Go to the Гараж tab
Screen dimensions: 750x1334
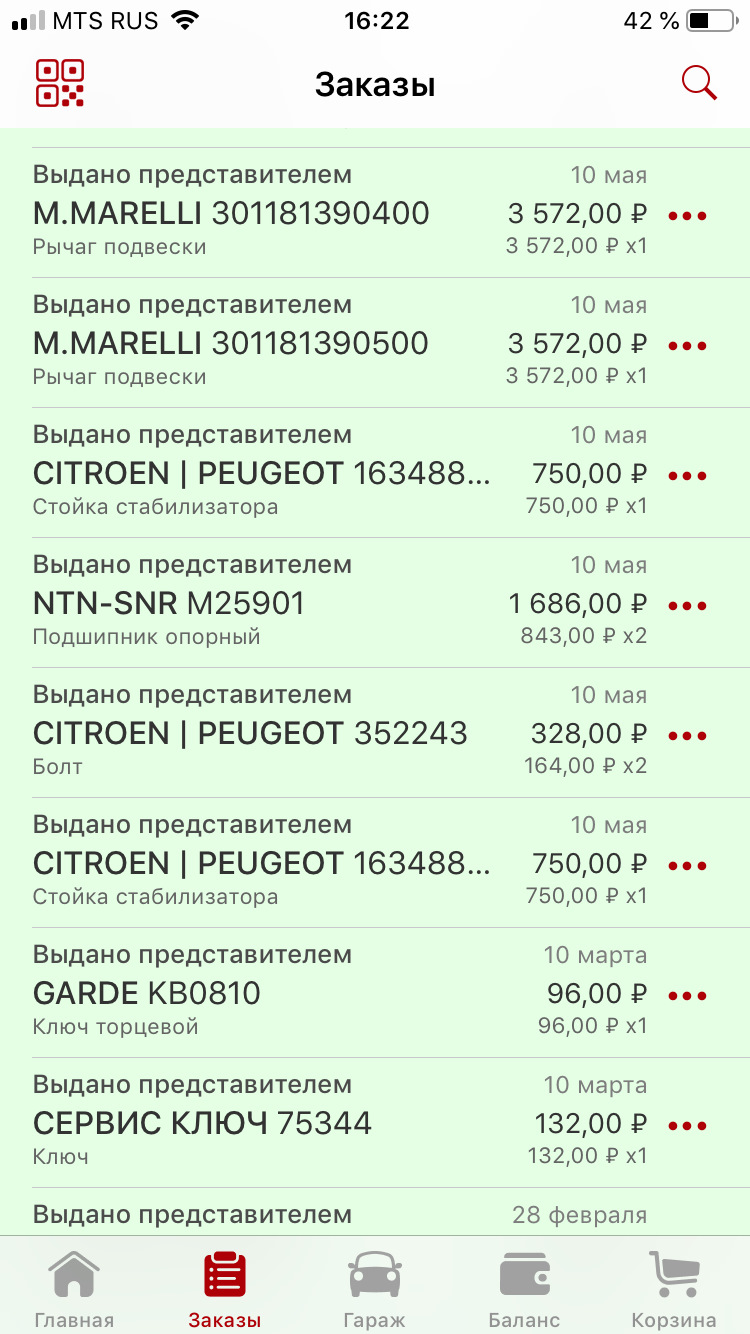click(375, 1290)
